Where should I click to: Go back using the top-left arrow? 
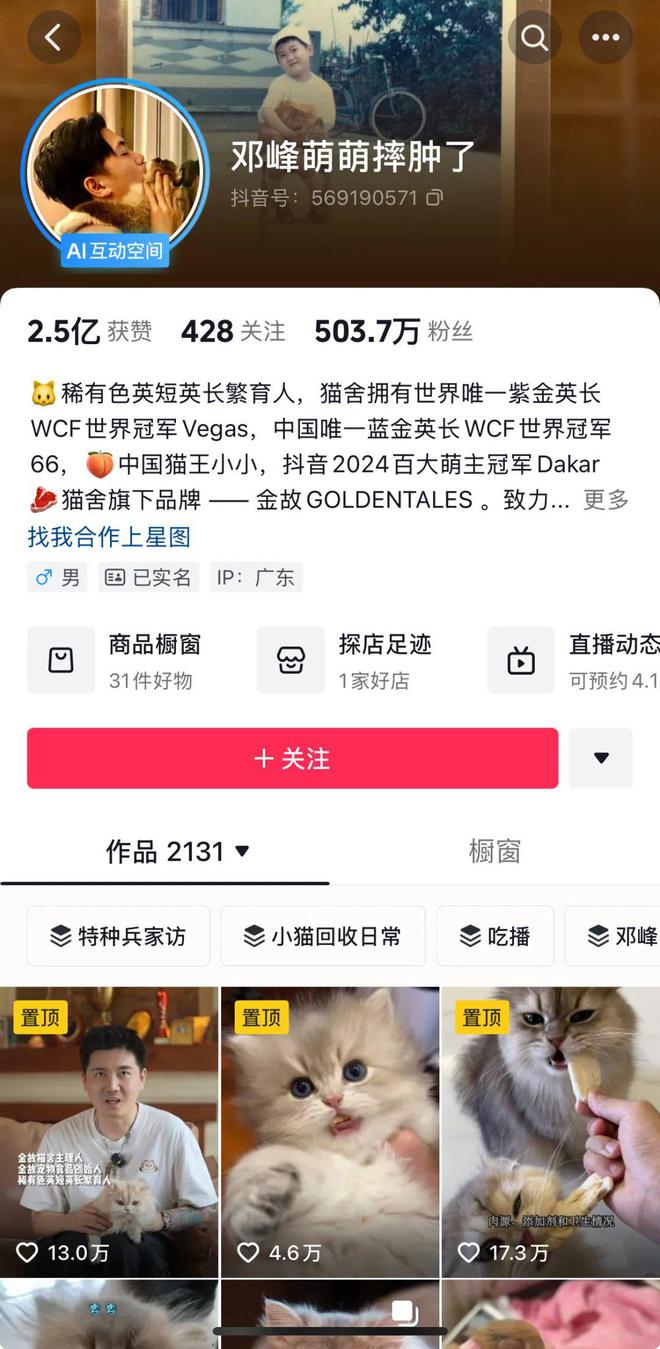point(53,38)
